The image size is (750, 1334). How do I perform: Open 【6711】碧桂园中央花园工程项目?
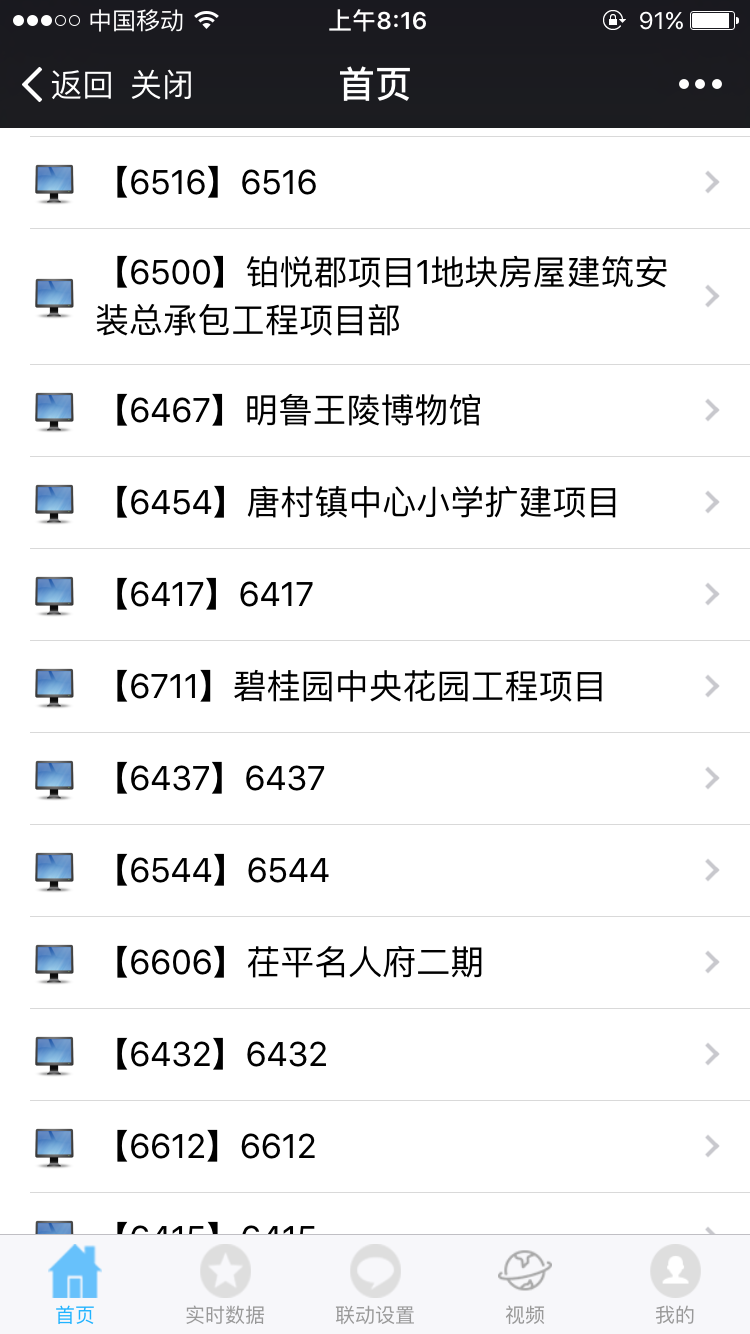[x=375, y=686]
